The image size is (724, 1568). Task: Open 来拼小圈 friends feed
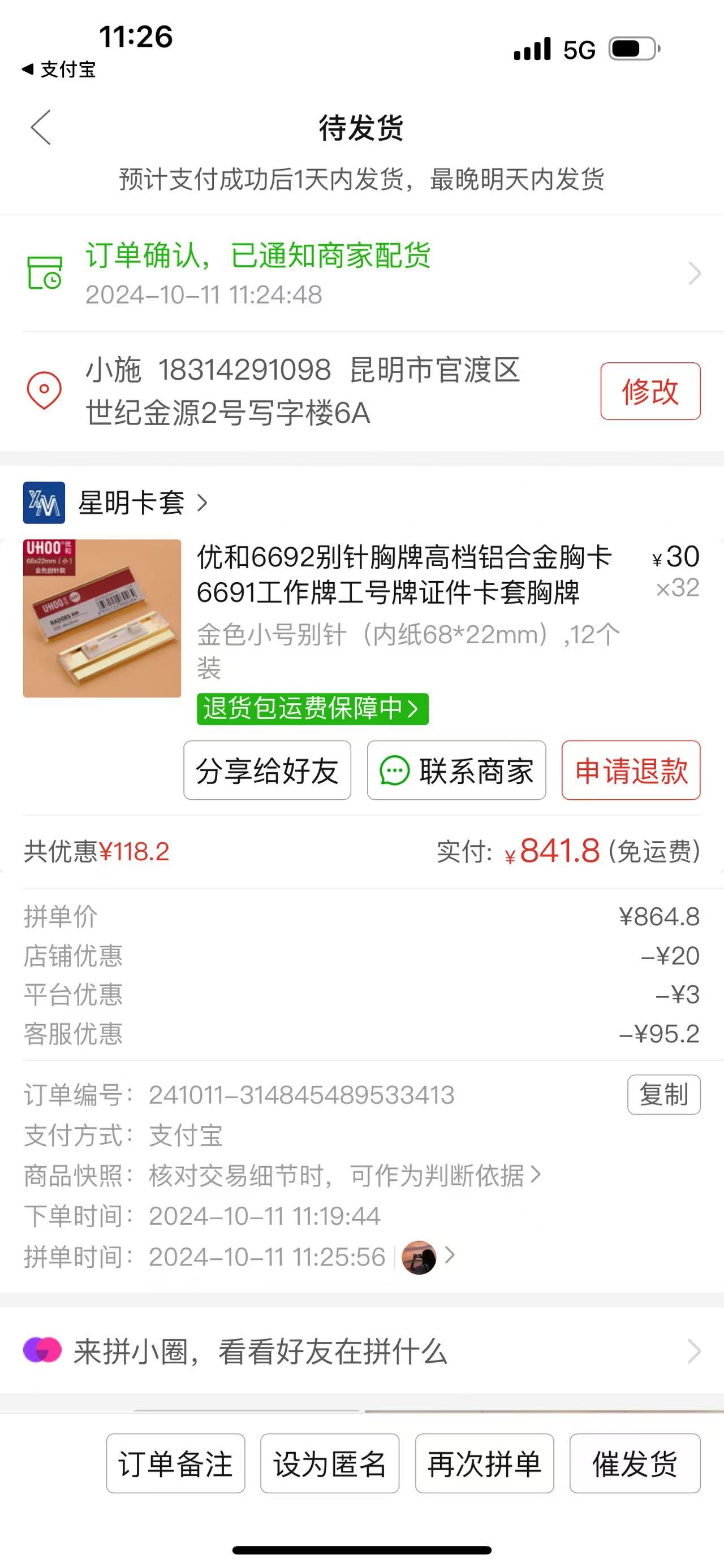361,1351
